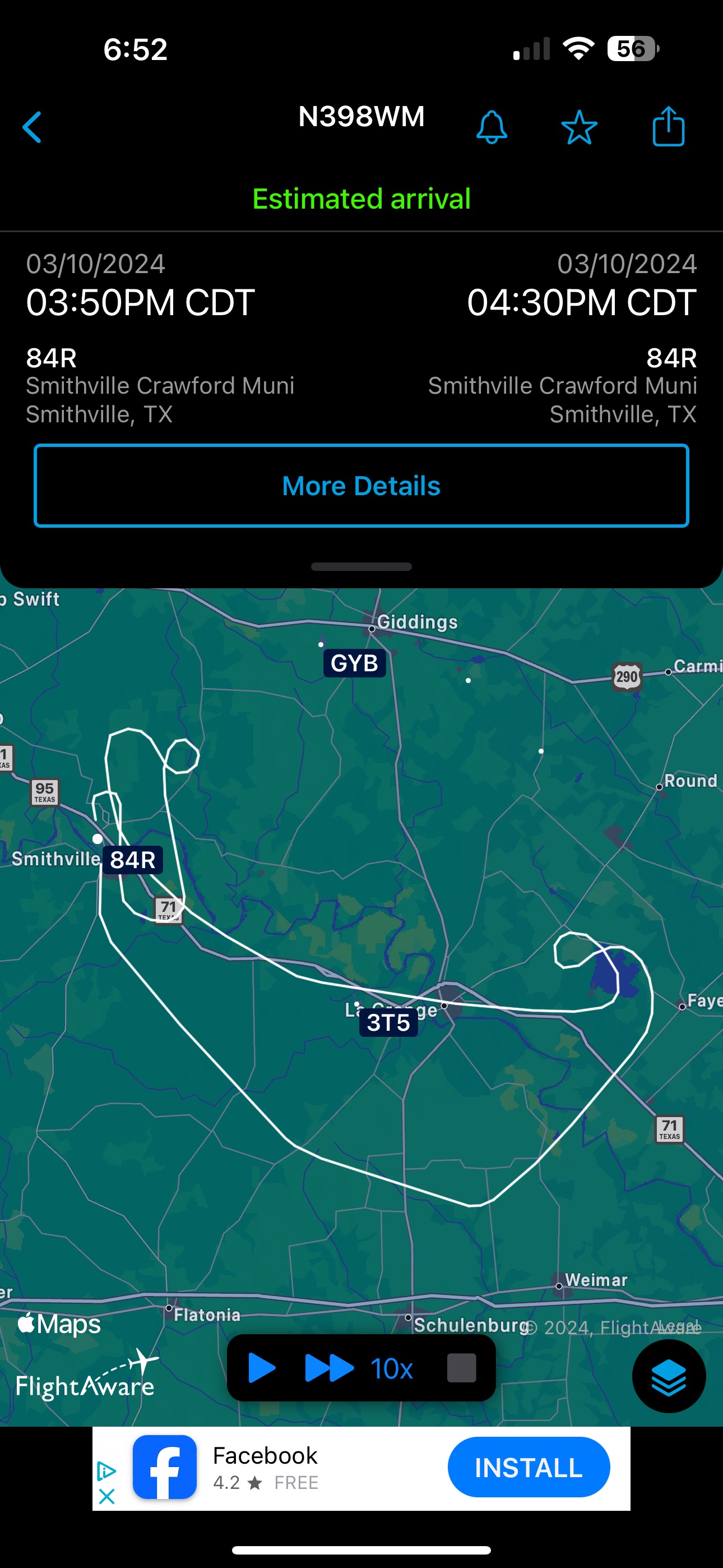This screenshot has height=1568, width=723.
Task: Add N398WM to favorites
Action: [x=579, y=127]
